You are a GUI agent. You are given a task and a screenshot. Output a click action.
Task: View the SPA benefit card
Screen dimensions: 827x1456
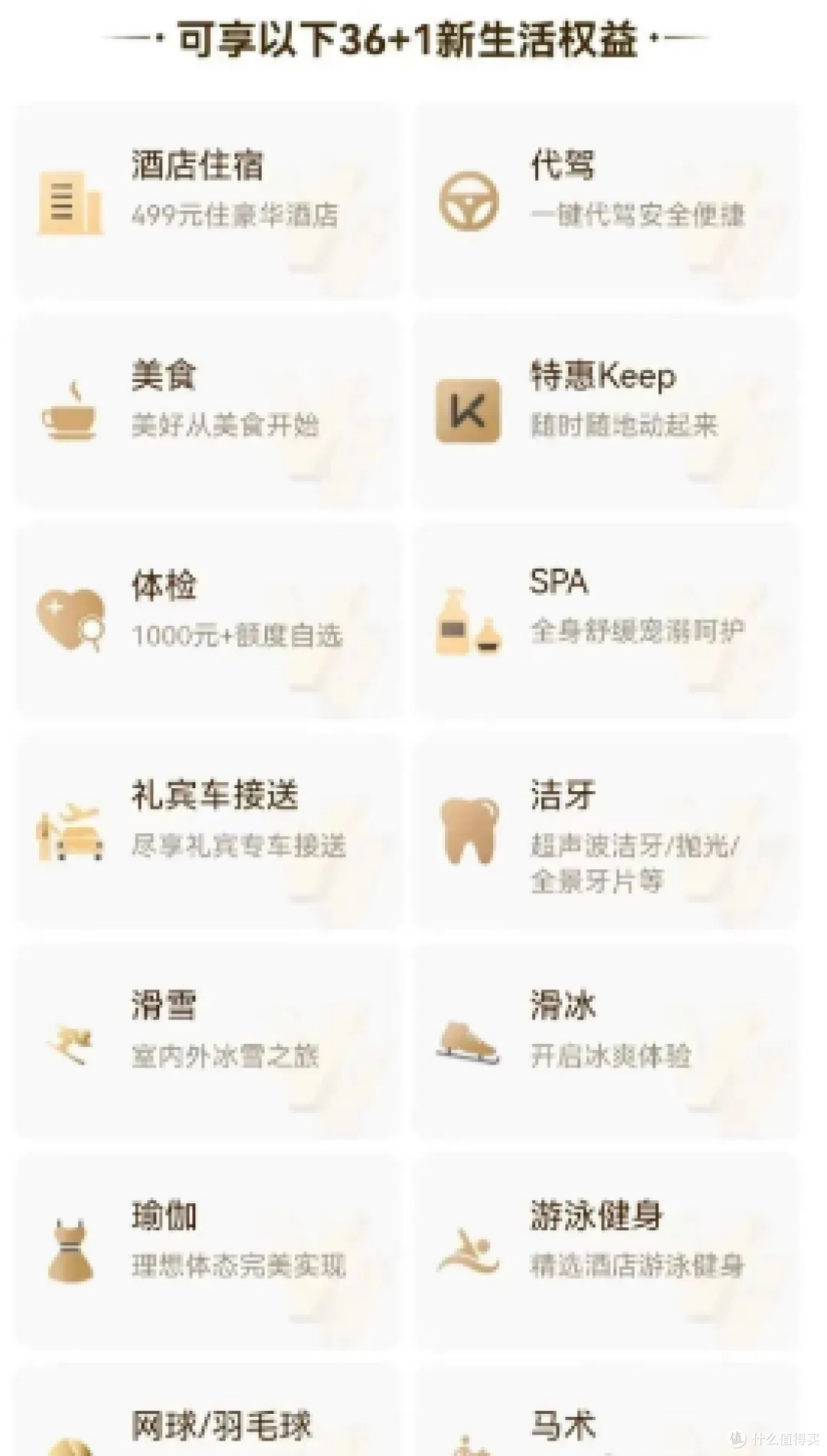point(606,620)
